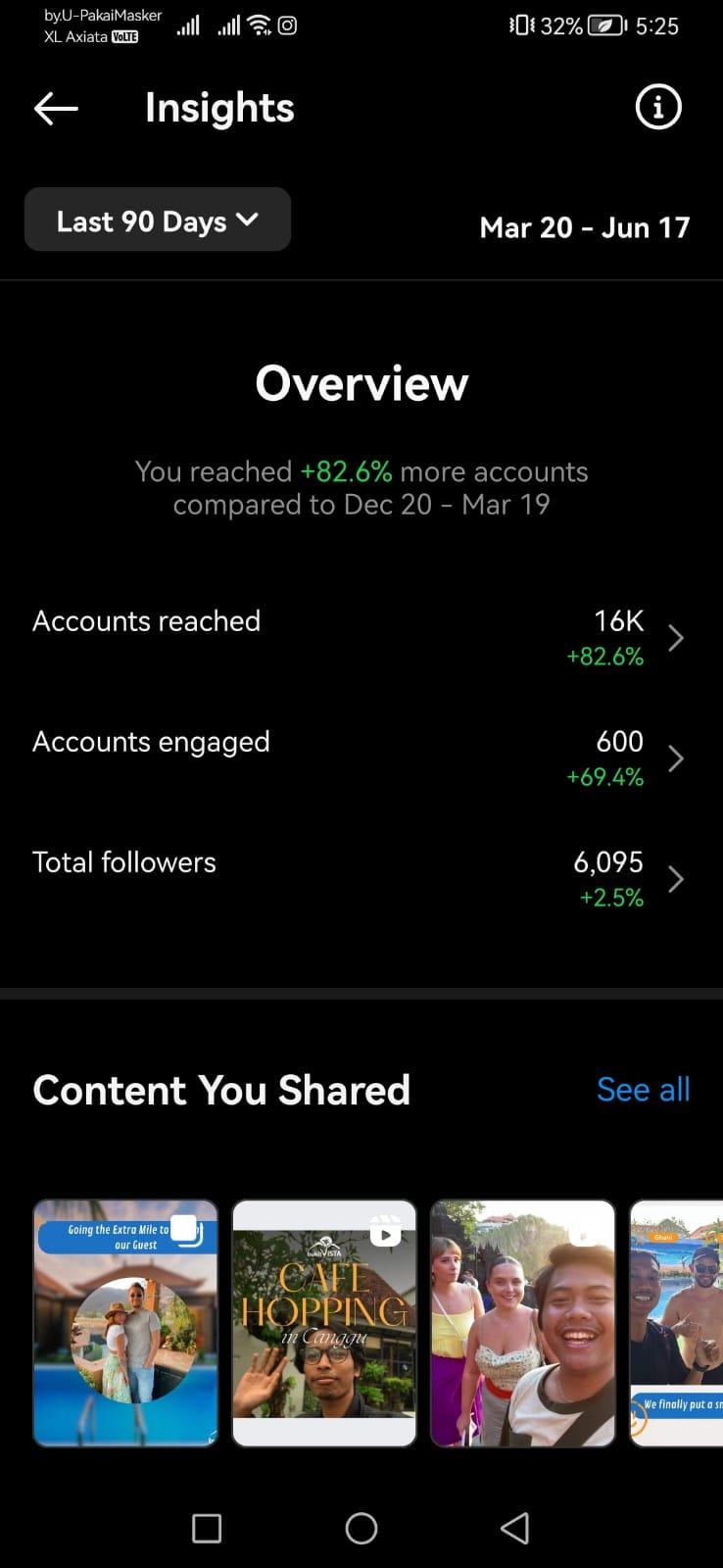
Task: Open the Cafe Hopping in Canggu reel
Action: point(324,1323)
